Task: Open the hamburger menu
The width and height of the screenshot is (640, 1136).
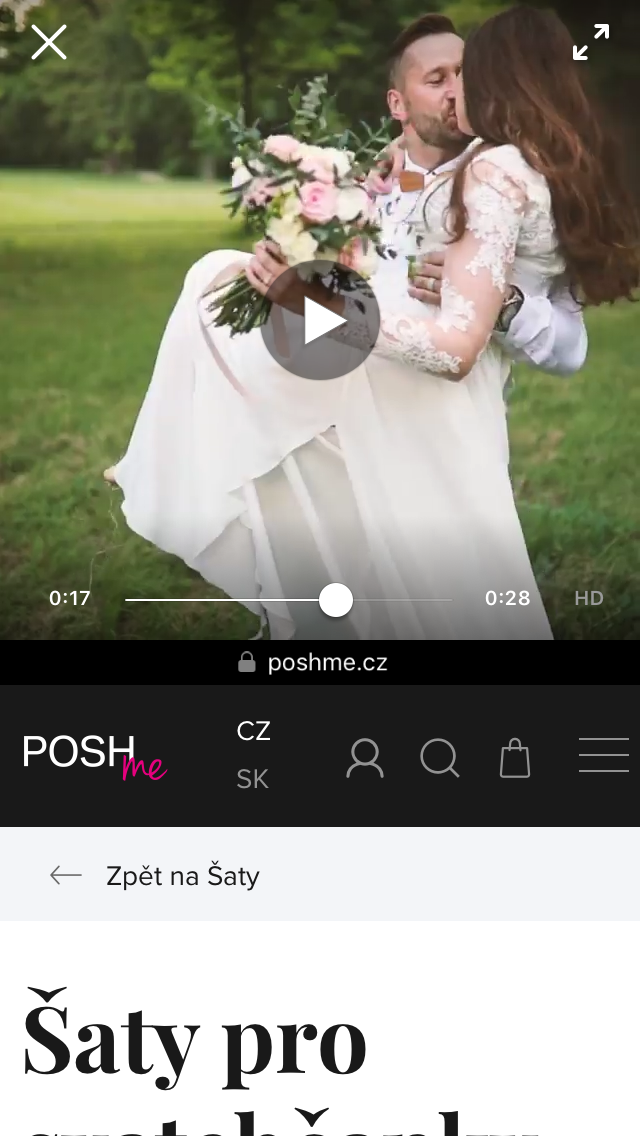Action: [604, 755]
